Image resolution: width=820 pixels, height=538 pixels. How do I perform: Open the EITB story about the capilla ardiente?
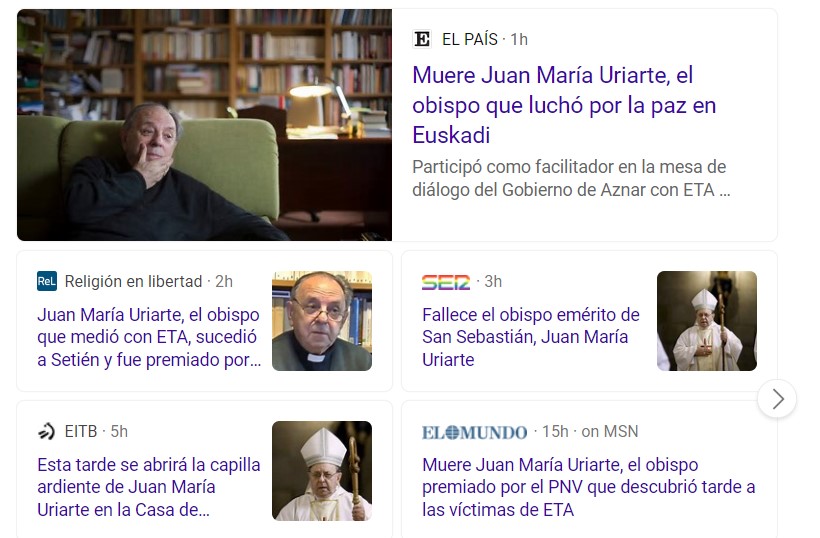(148, 487)
